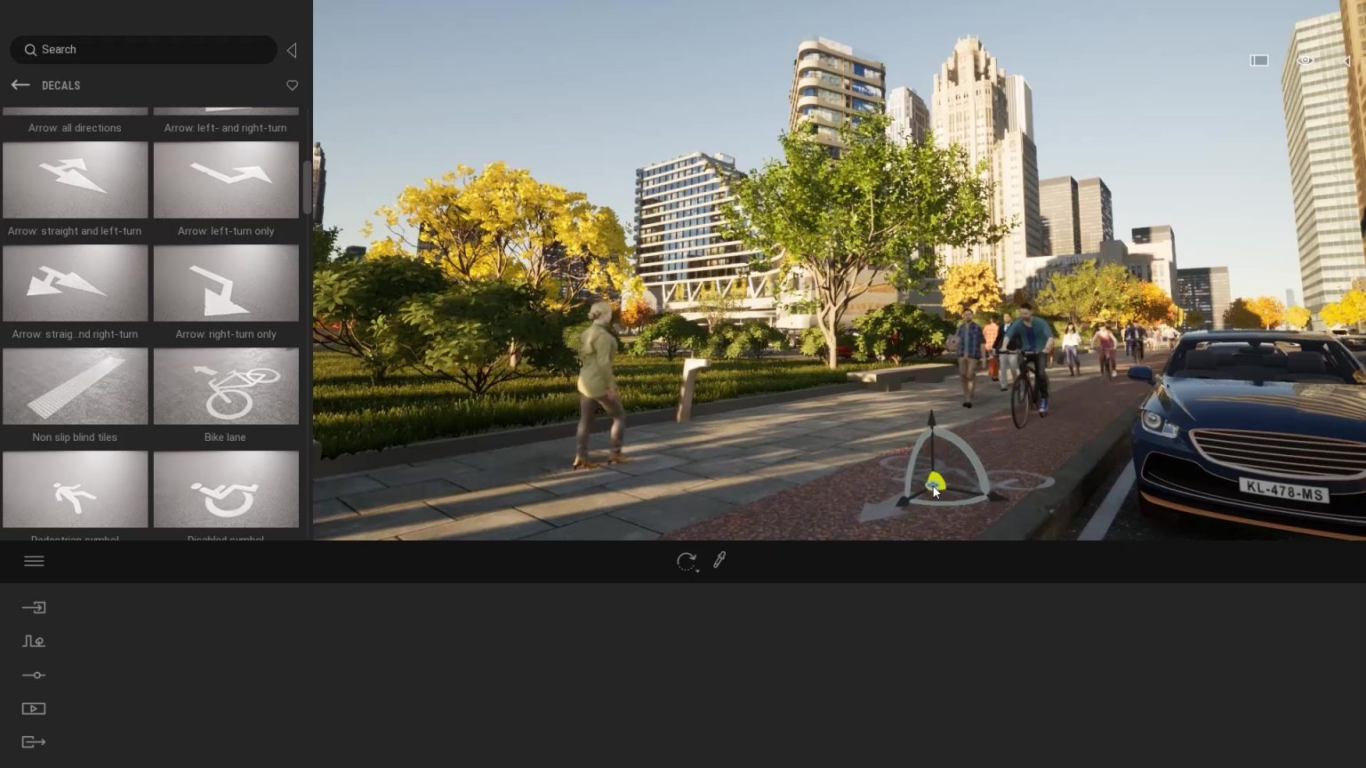Select the Pedestrian symbol decal

75,489
